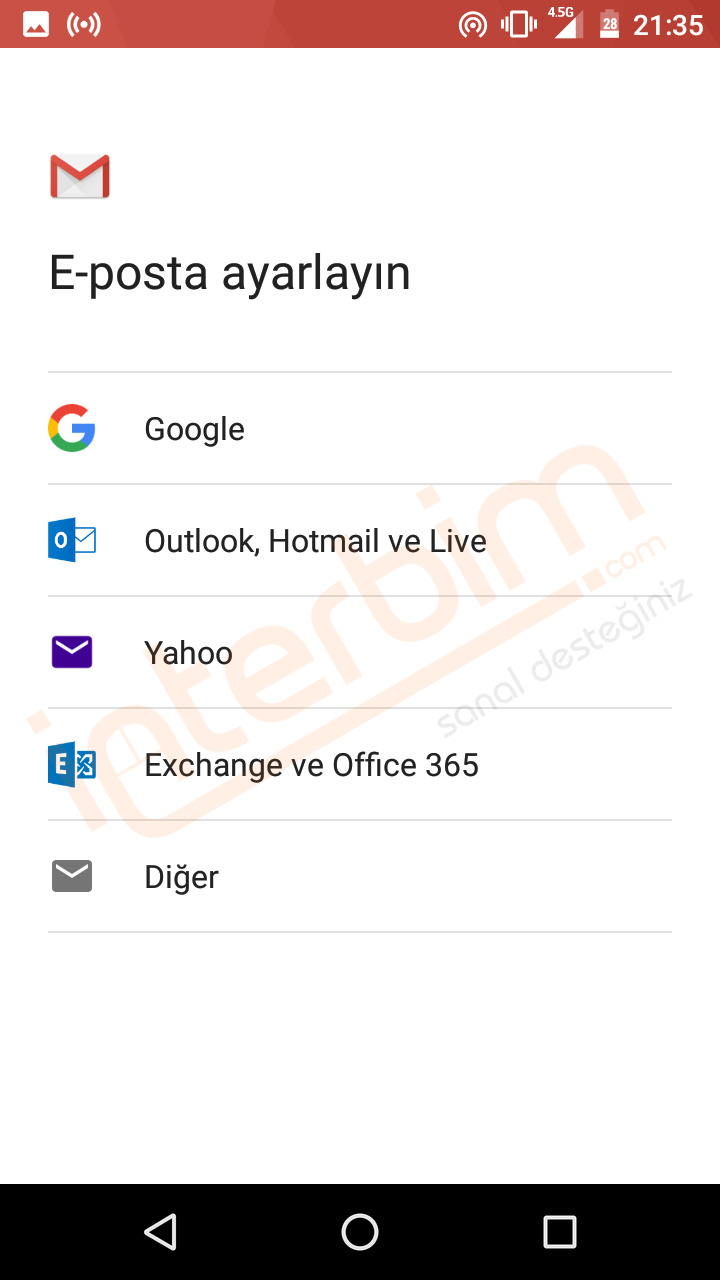The image size is (720, 1280).
Task: Go back using the navigation bar
Action: tap(160, 1232)
